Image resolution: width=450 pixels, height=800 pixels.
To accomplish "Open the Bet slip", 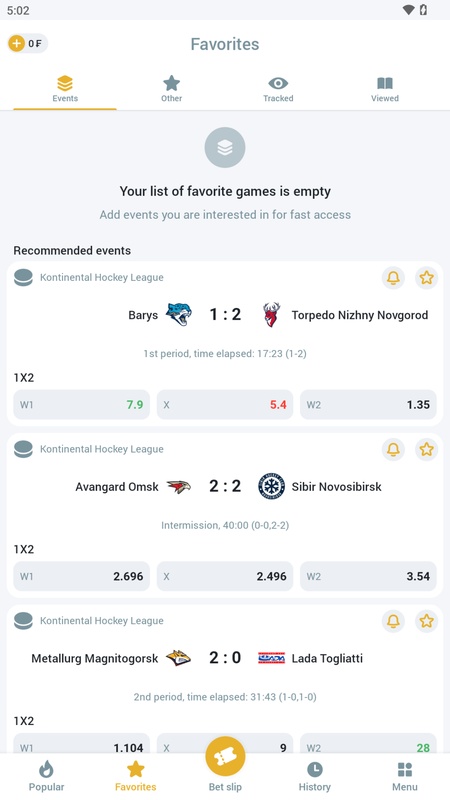I will click(225, 765).
